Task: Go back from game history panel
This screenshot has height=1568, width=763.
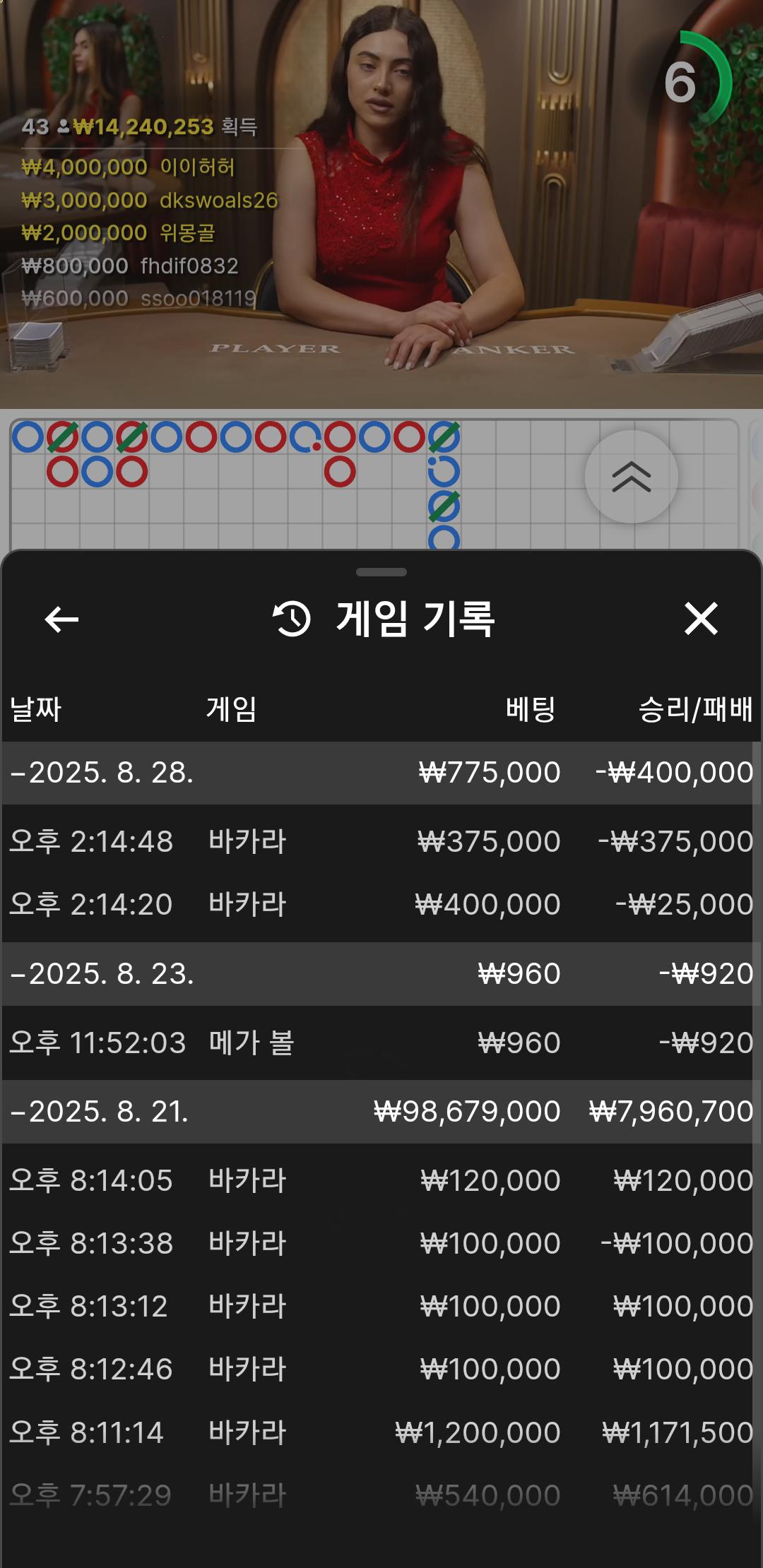Action: click(61, 619)
